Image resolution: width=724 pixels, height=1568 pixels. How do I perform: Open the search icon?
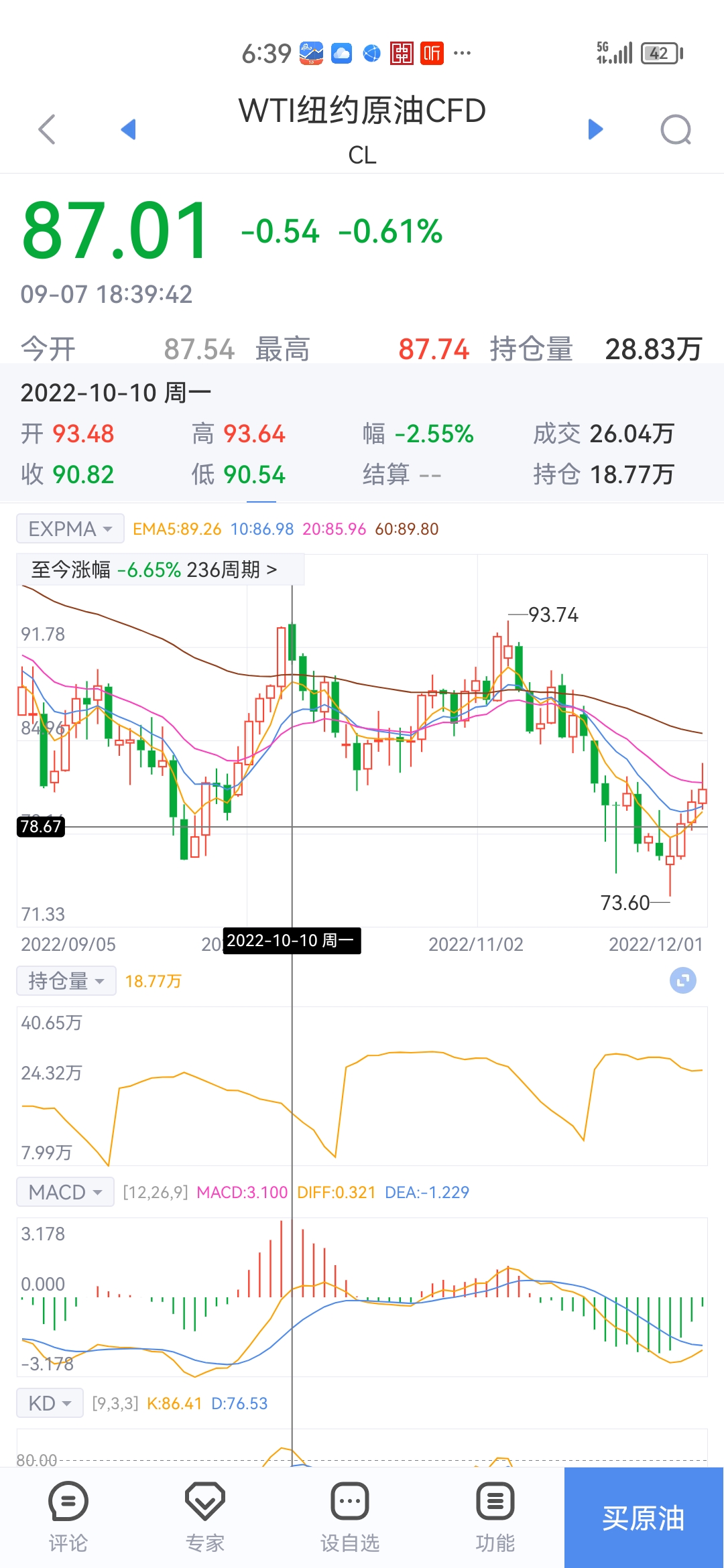(x=675, y=129)
